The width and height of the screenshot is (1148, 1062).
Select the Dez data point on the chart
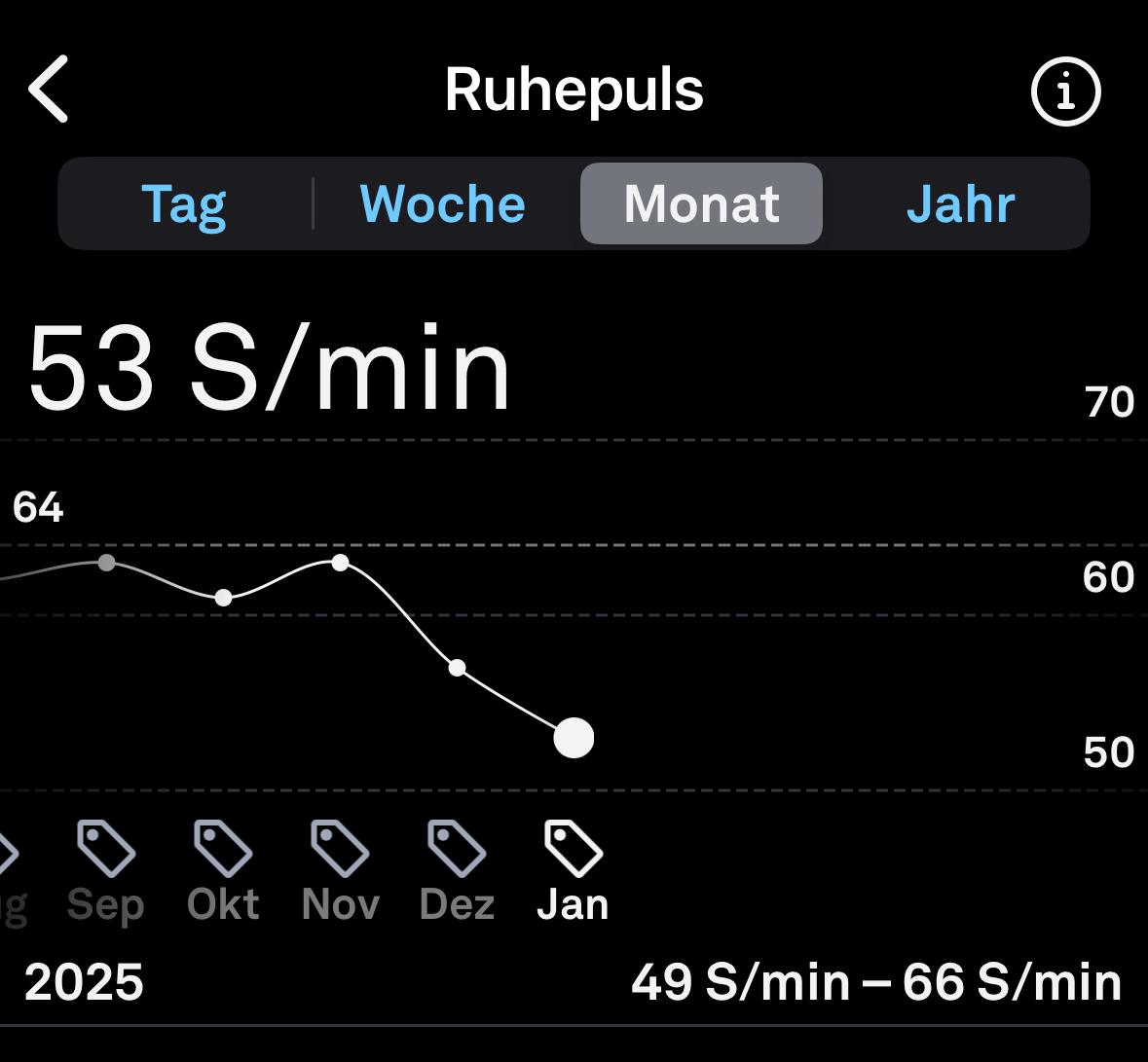pyautogui.click(x=457, y=668)
